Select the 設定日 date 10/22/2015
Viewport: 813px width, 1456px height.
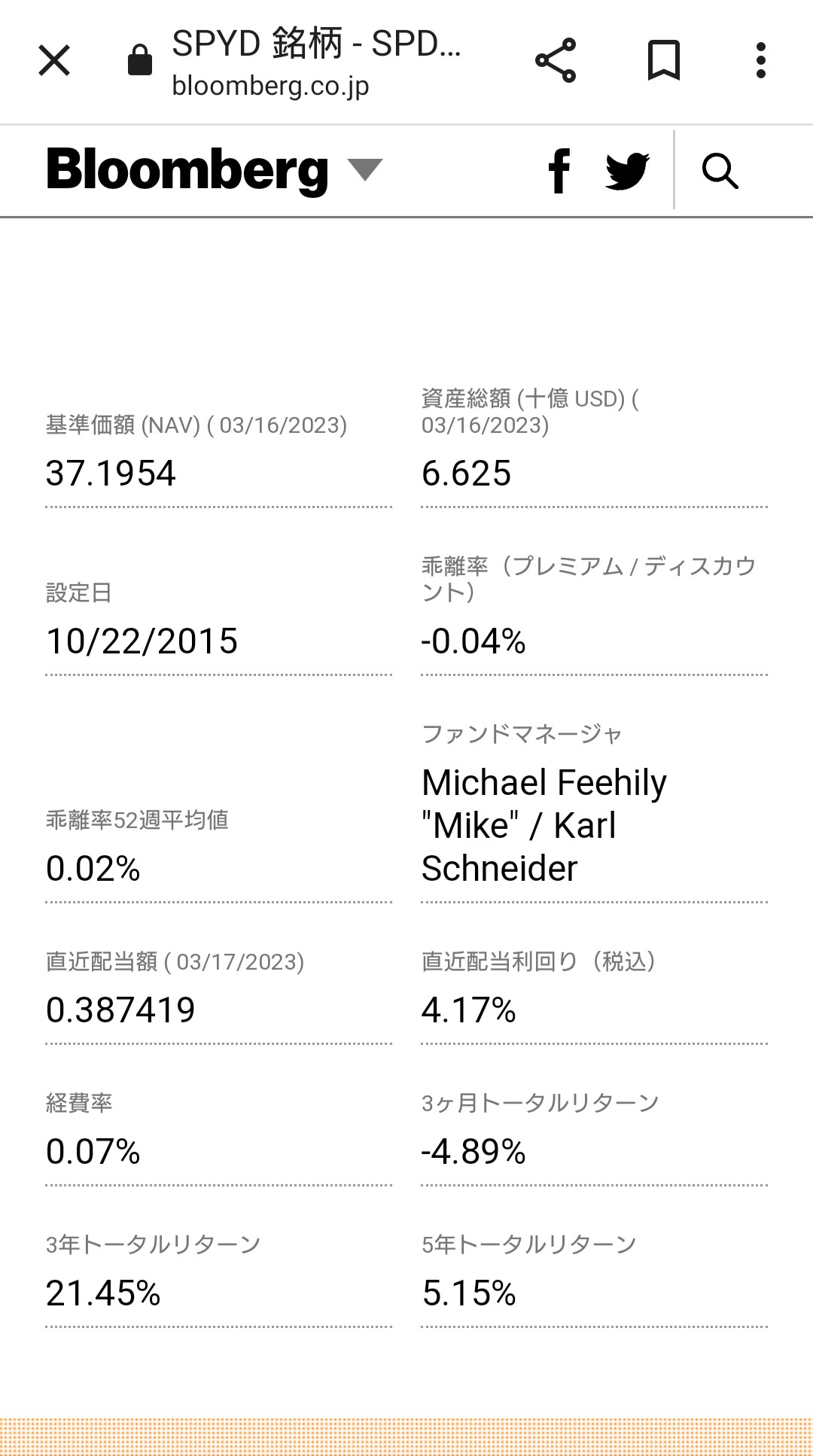pos(142,641)
